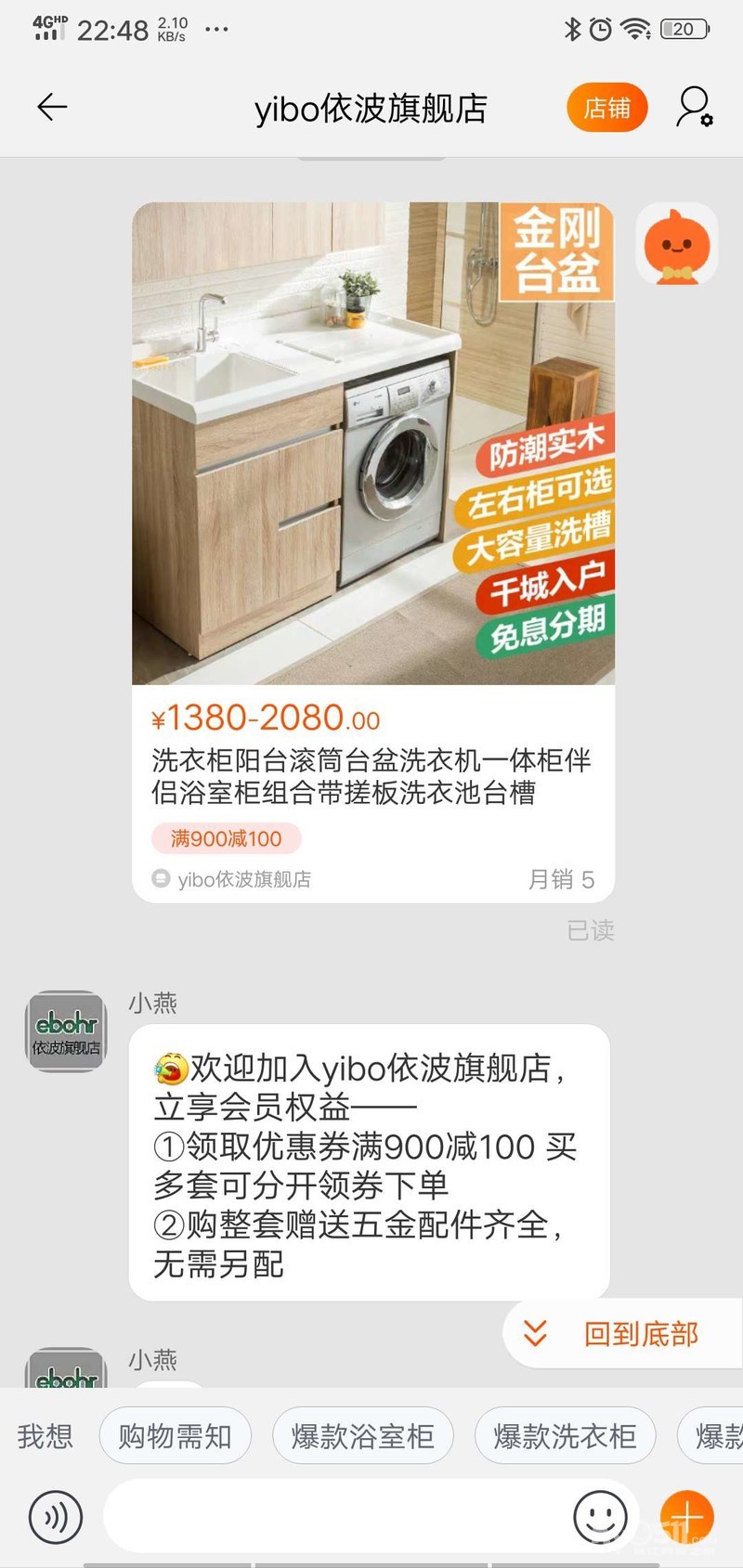The width and height of the screenshot is (743, 1568).
Task: Open the orange plus attachment menu
Action: pyautogui.click(x=686, y=1517)
